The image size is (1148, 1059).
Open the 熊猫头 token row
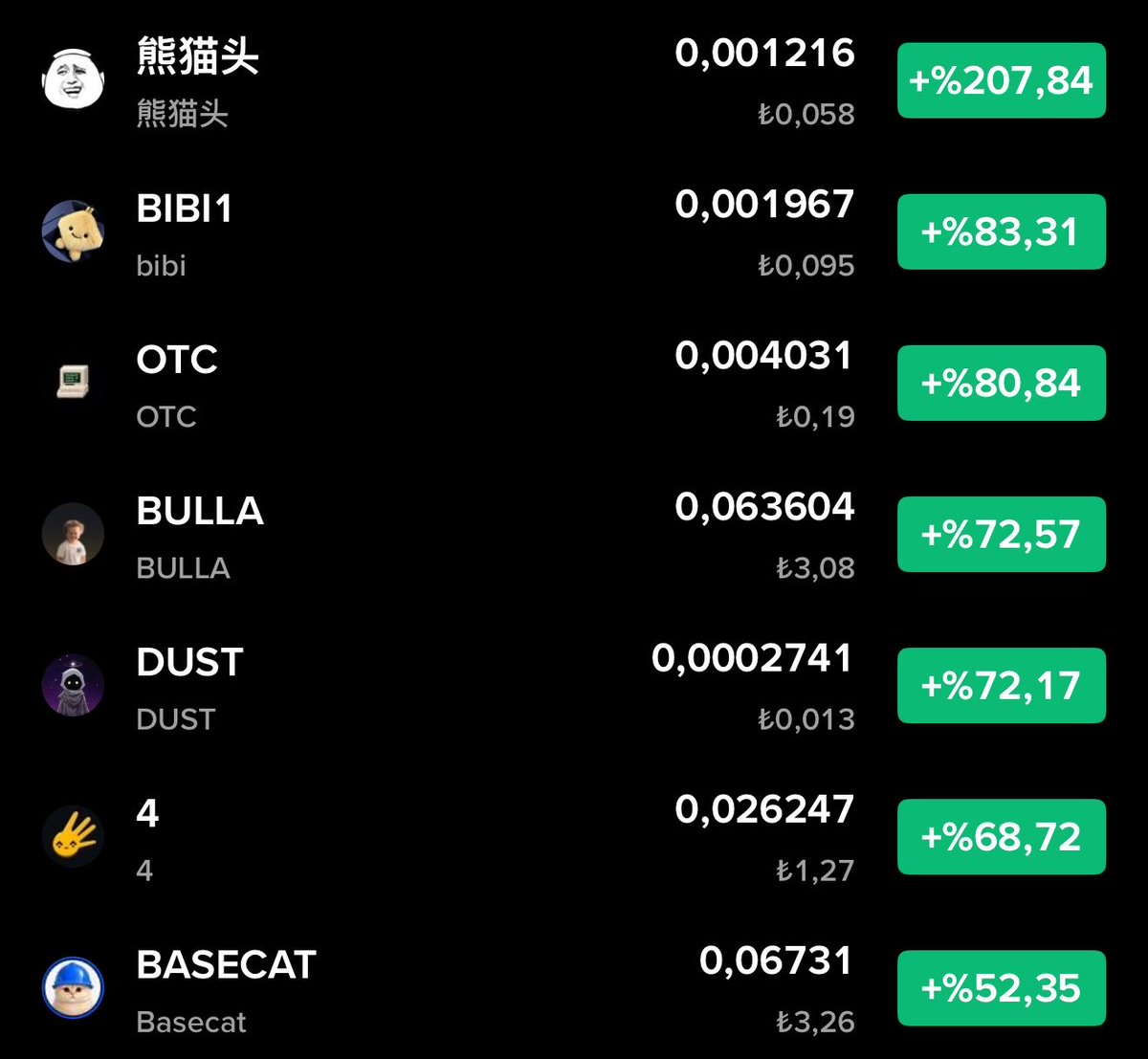[574, 80]
